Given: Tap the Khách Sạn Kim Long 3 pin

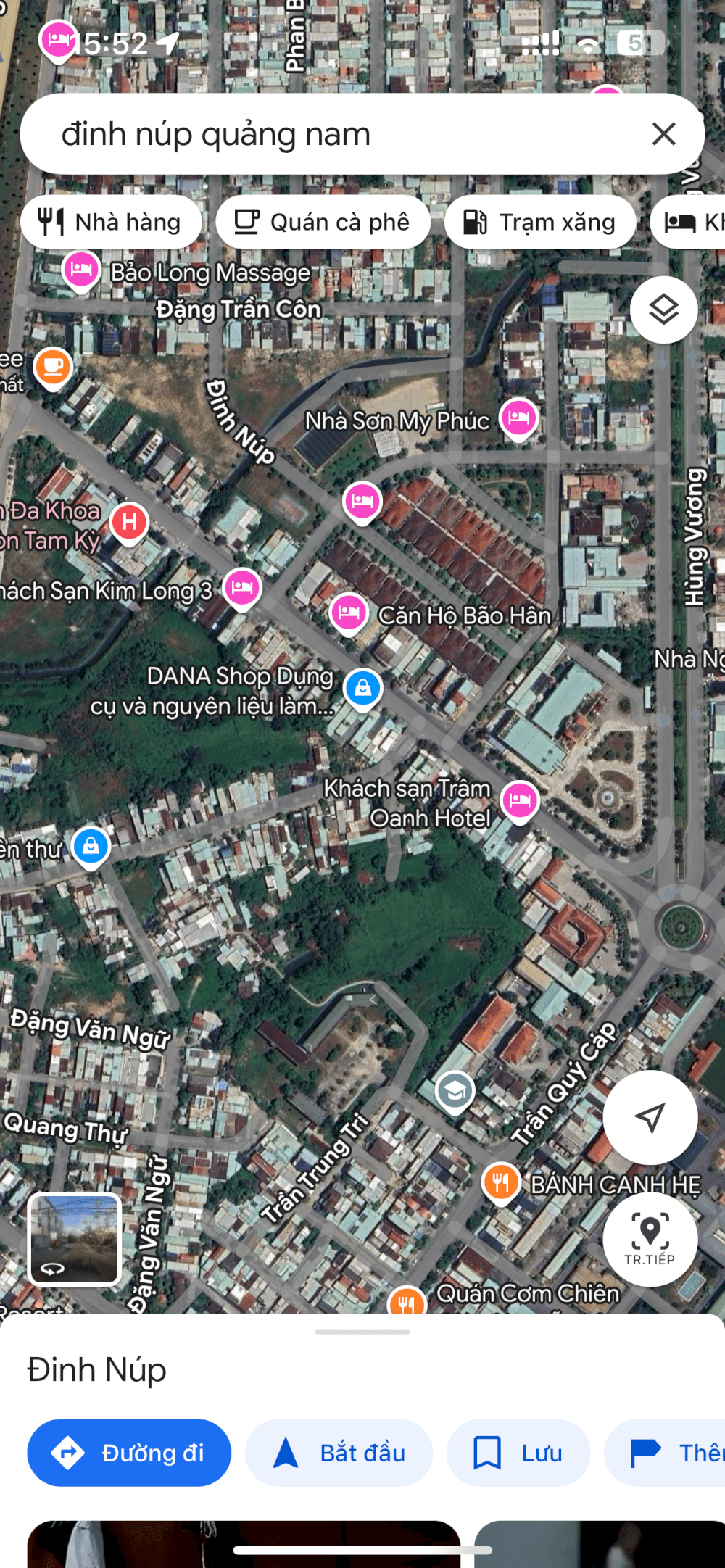Looking at the screenshot, I should coord(242,587).
